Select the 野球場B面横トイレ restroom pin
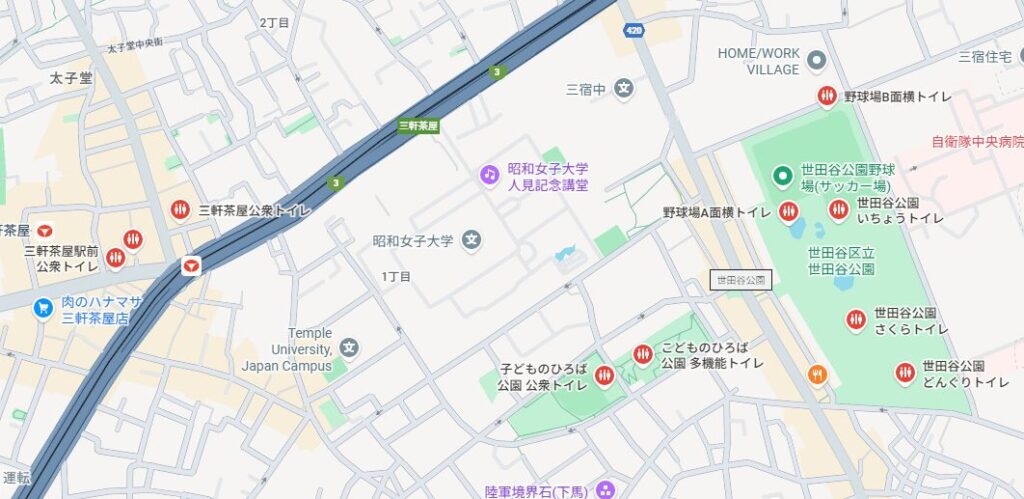This screenshot has height=499, width=1024. pyautogui.click(x=827, y=96)
